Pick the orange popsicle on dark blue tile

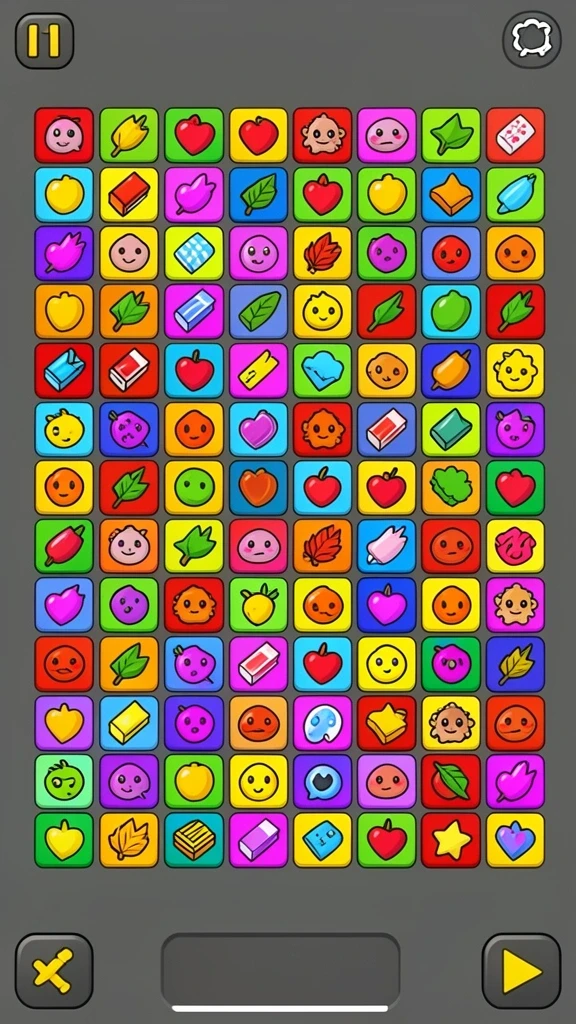tap(451, 370)
